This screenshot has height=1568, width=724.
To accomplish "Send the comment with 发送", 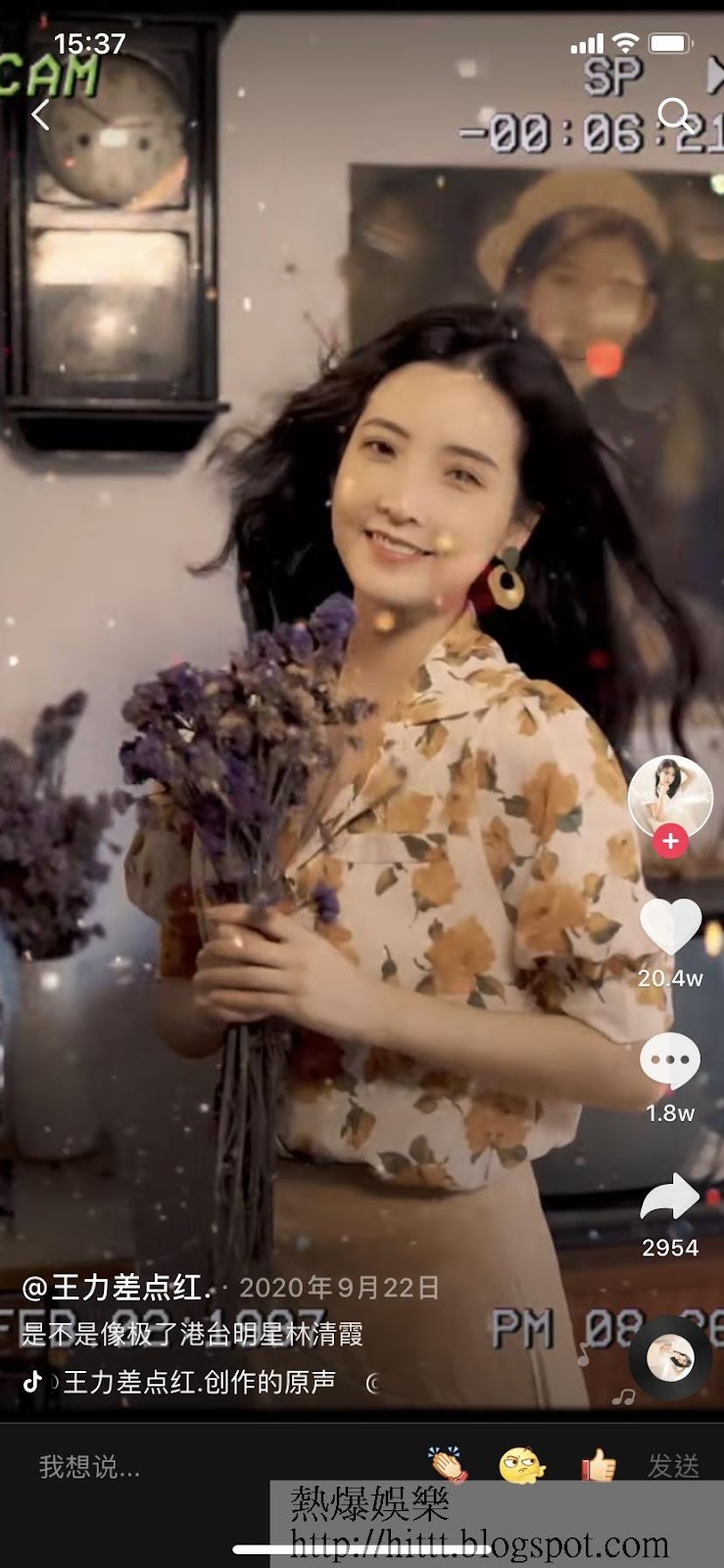I will [x=673, y=1467].
